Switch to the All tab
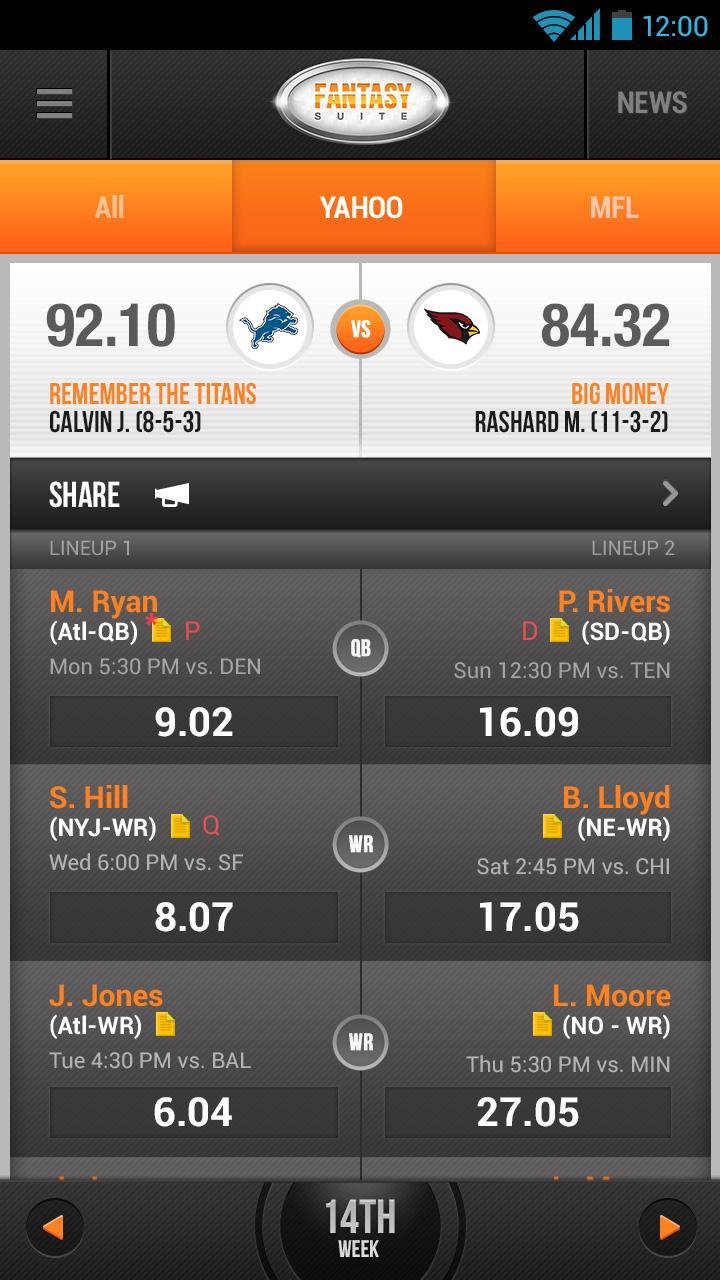 pyautogui.click(x=110, y=207)
